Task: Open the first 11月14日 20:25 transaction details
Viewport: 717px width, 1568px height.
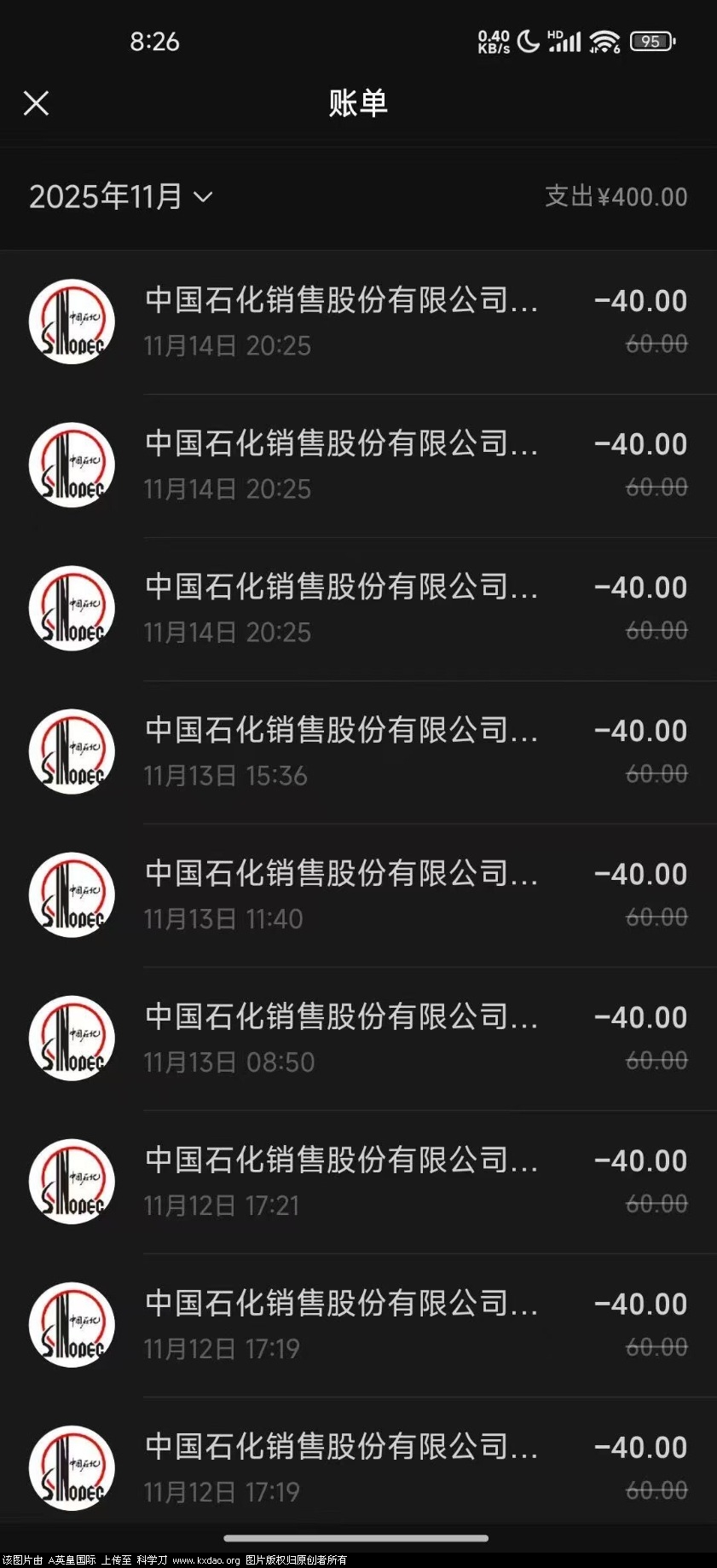Action: pyautogui.click(x=358, y=321)
